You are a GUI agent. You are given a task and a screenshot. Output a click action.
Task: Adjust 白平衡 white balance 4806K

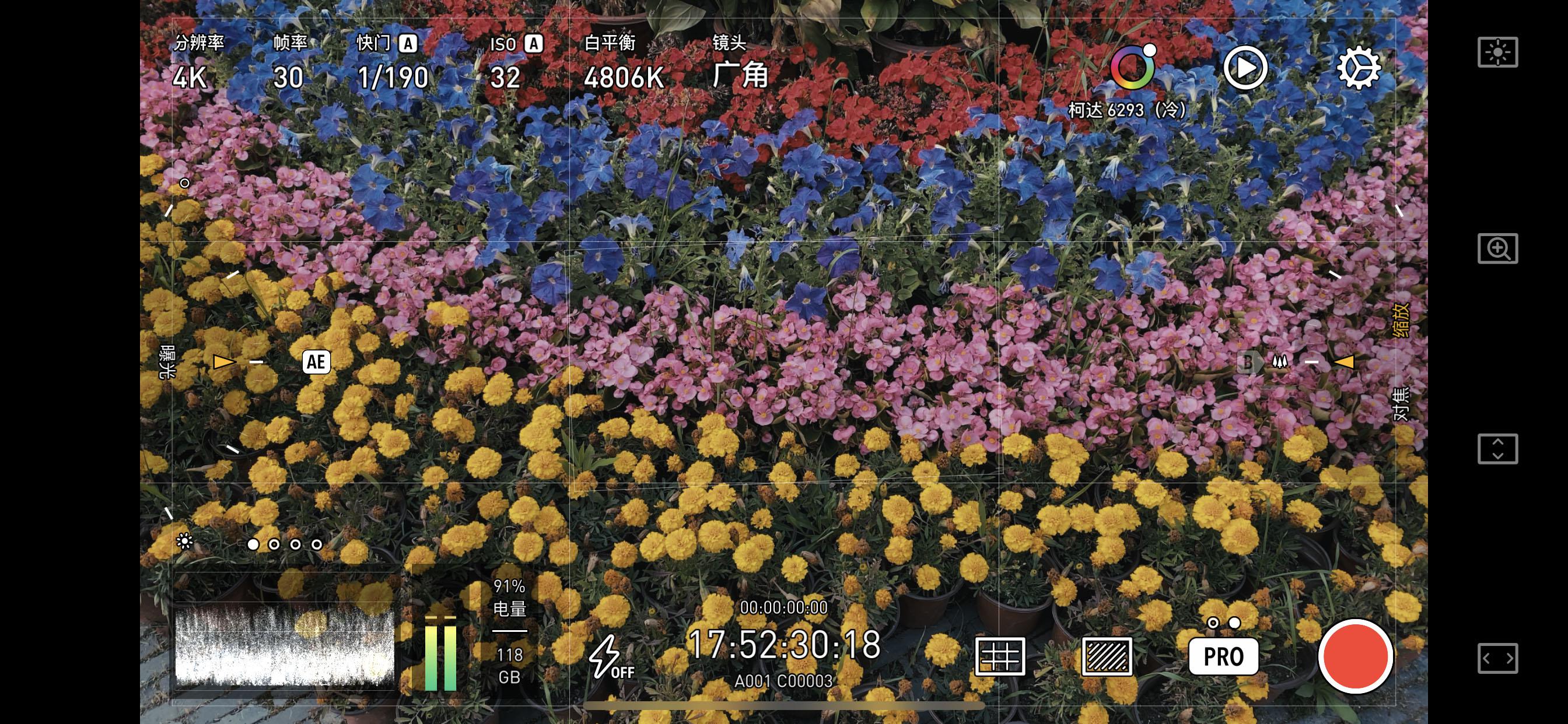pos(622,65)
